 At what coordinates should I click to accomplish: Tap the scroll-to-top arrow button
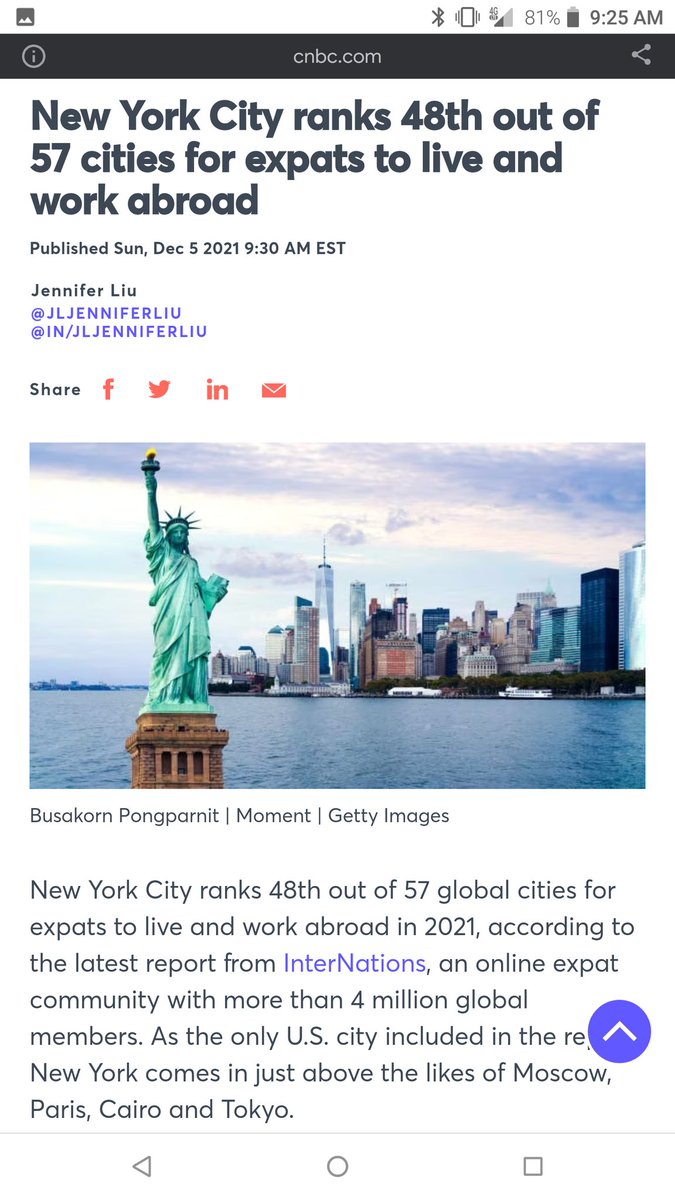[619, 1031]
